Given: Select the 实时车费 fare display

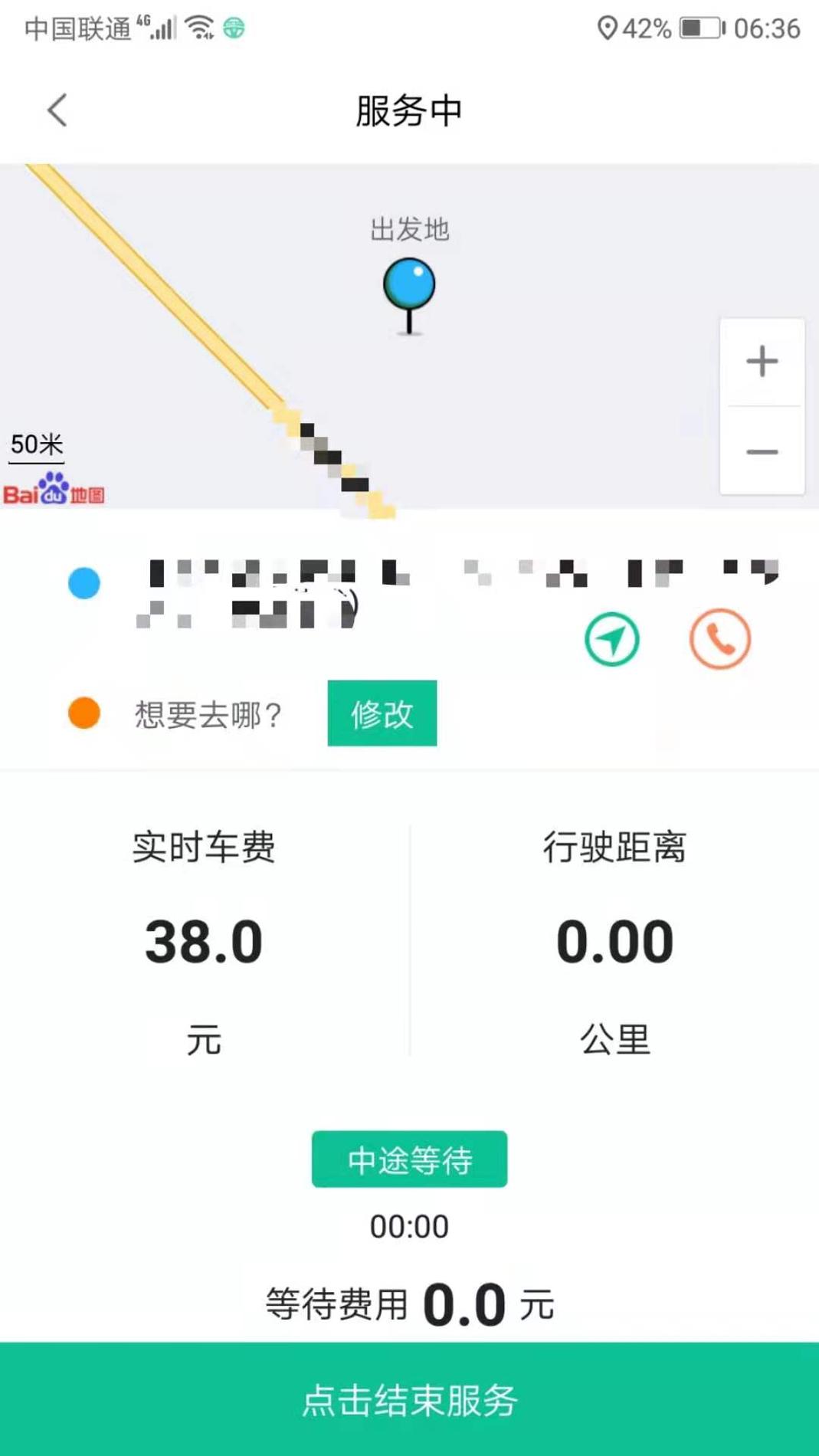Looking at the screenshot, I should [x=203, y=939].
